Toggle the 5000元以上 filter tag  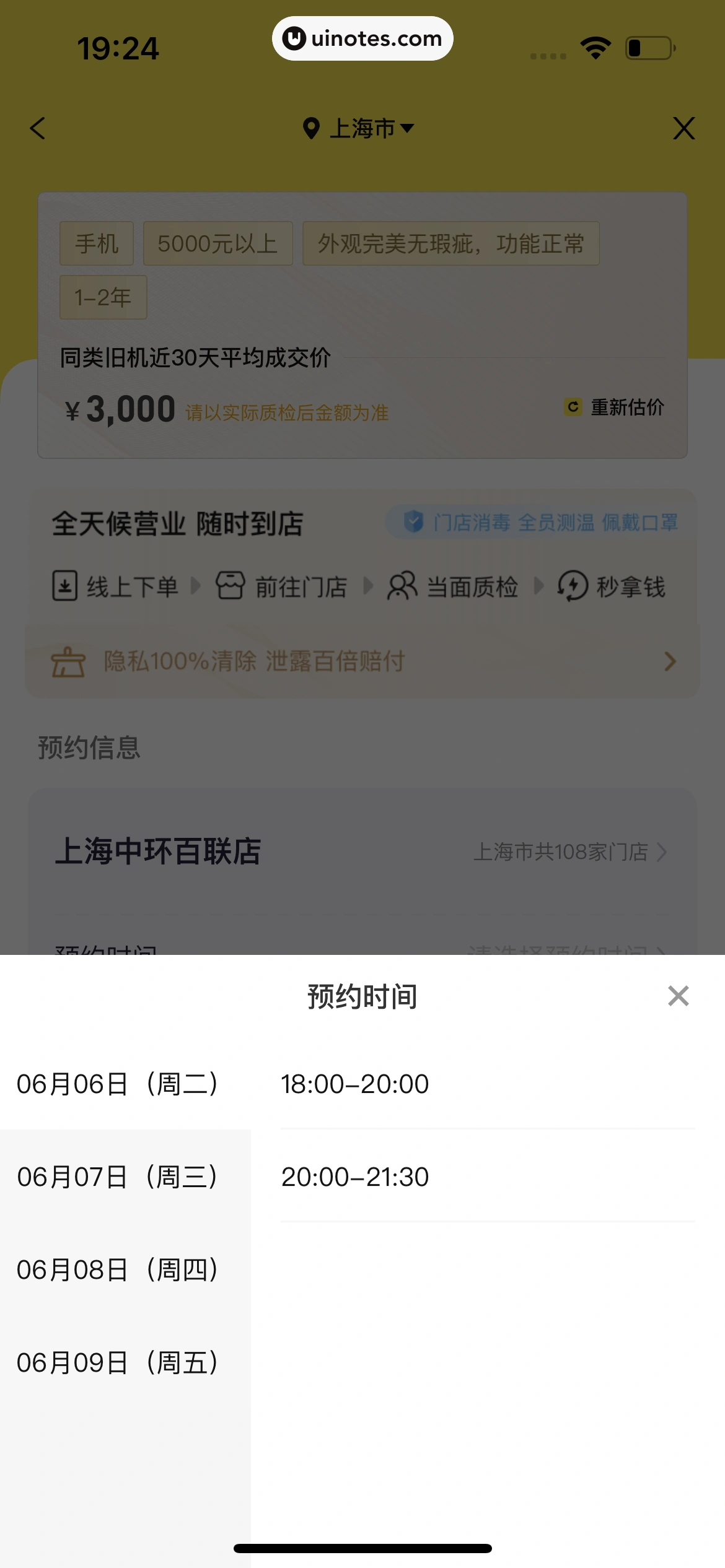tap(218, 243)
